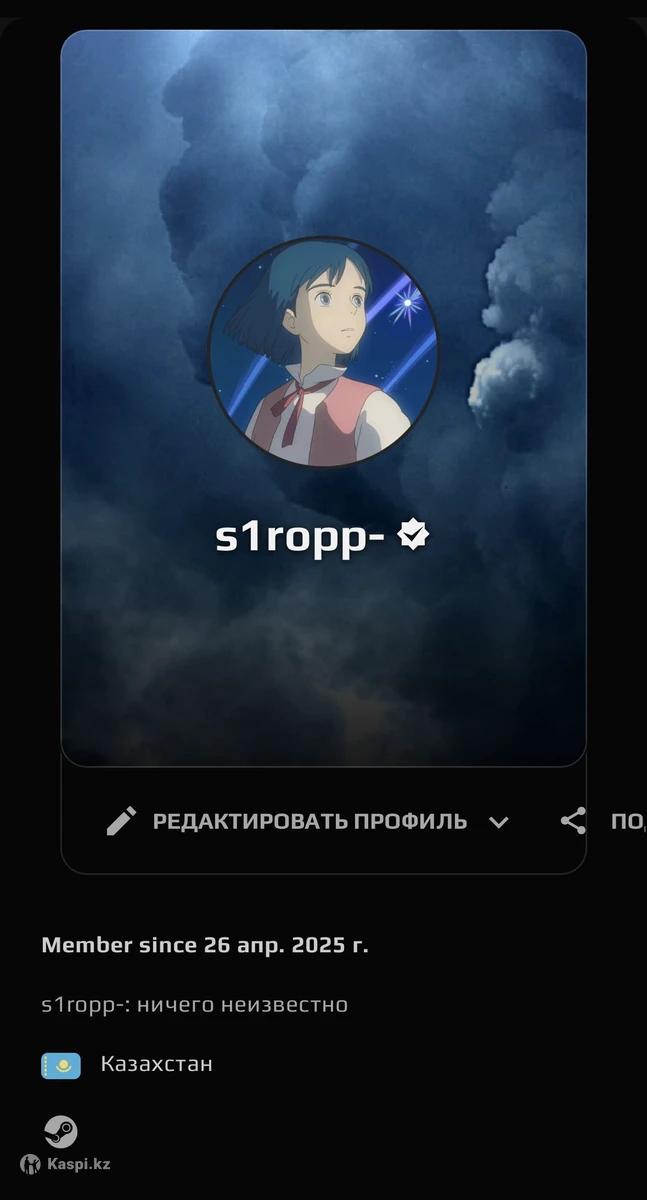Open the linked Steam account icon
Viewport: 647px width, 1200px height.
(x=61, y=1132)
